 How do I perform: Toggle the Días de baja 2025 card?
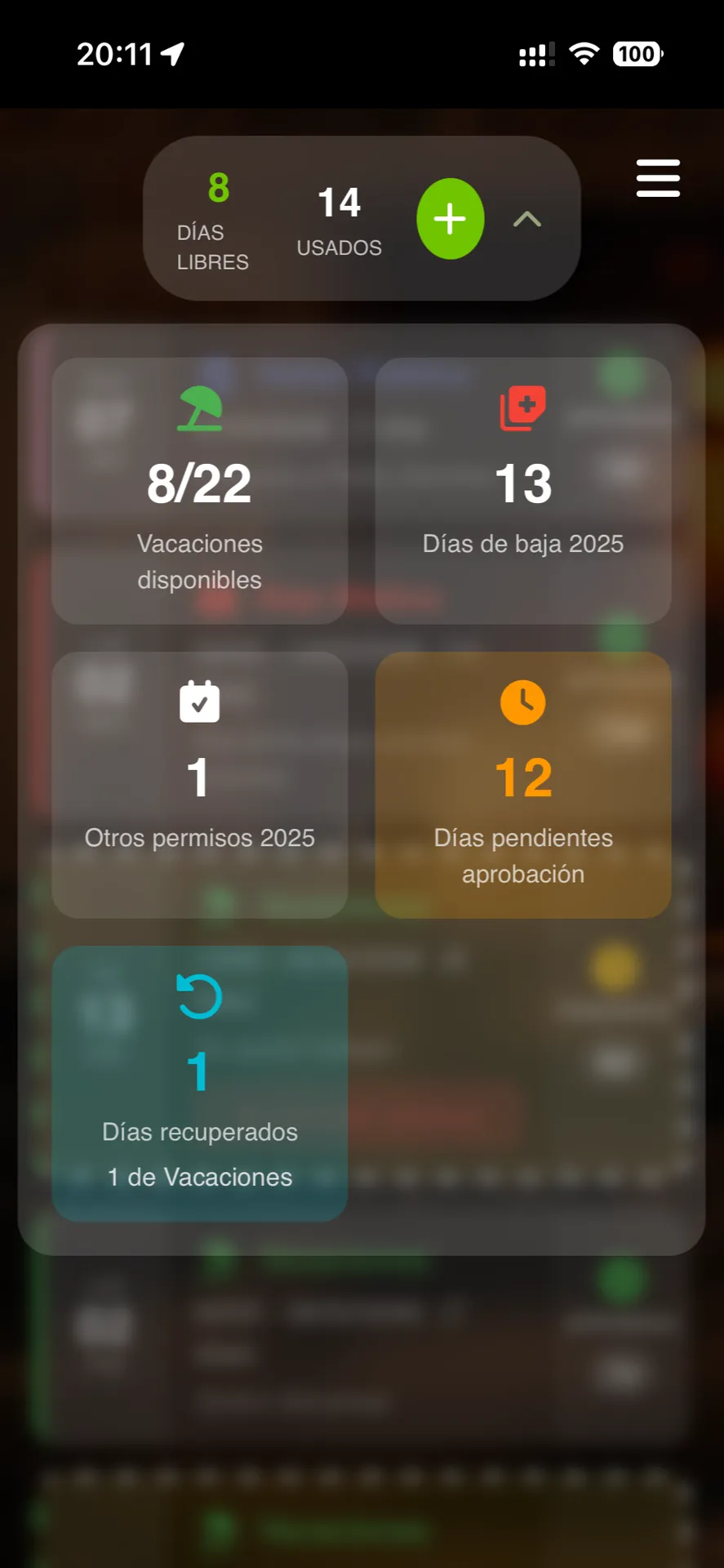click(x=522, y=490)
